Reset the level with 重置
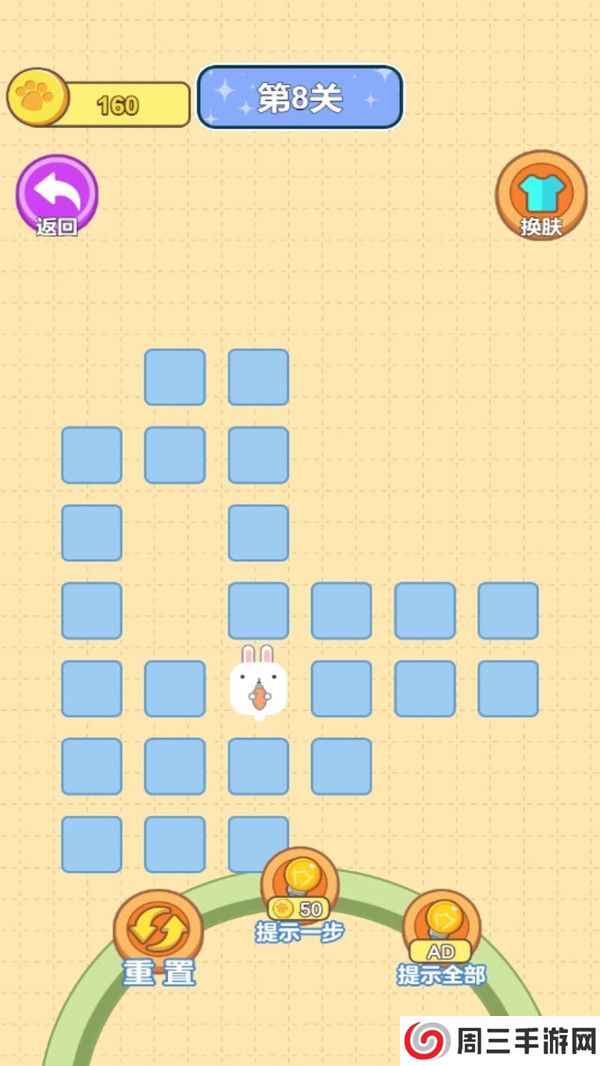 158,936
